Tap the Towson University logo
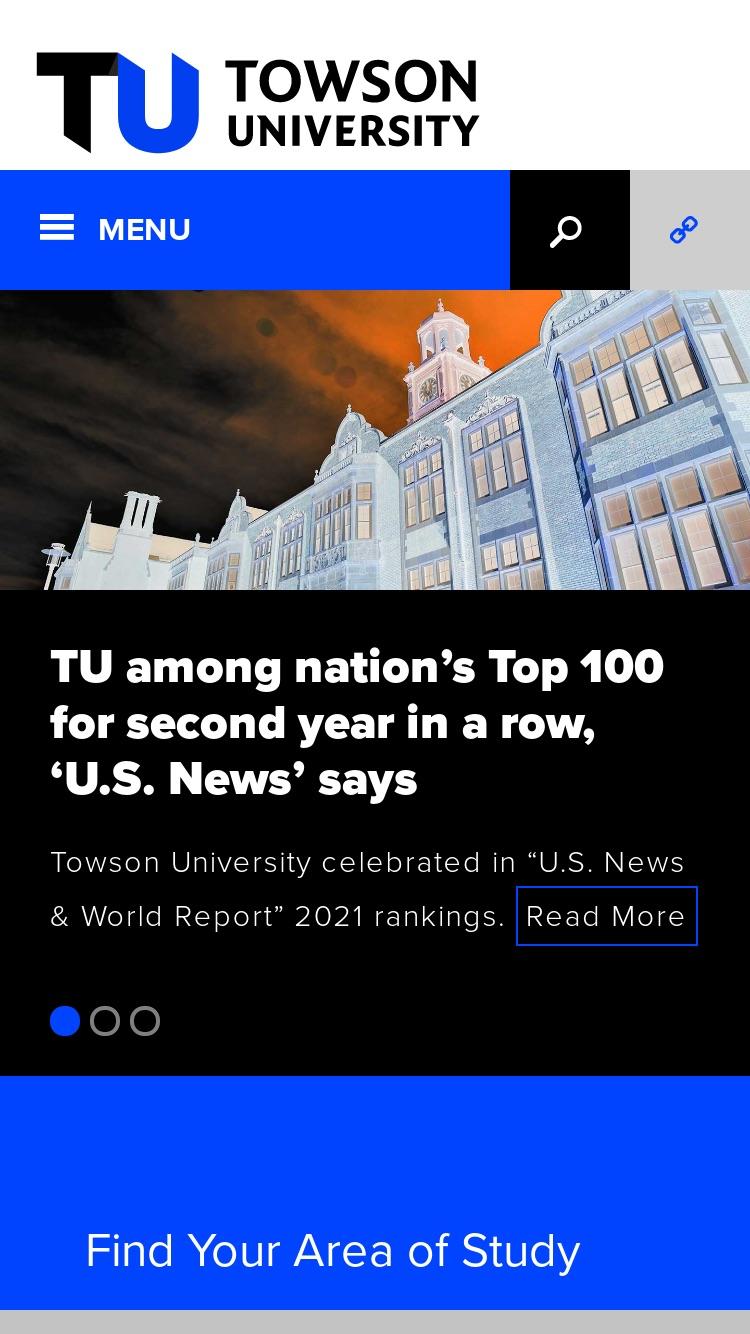 pyautogui.click(x=258, y=102)
